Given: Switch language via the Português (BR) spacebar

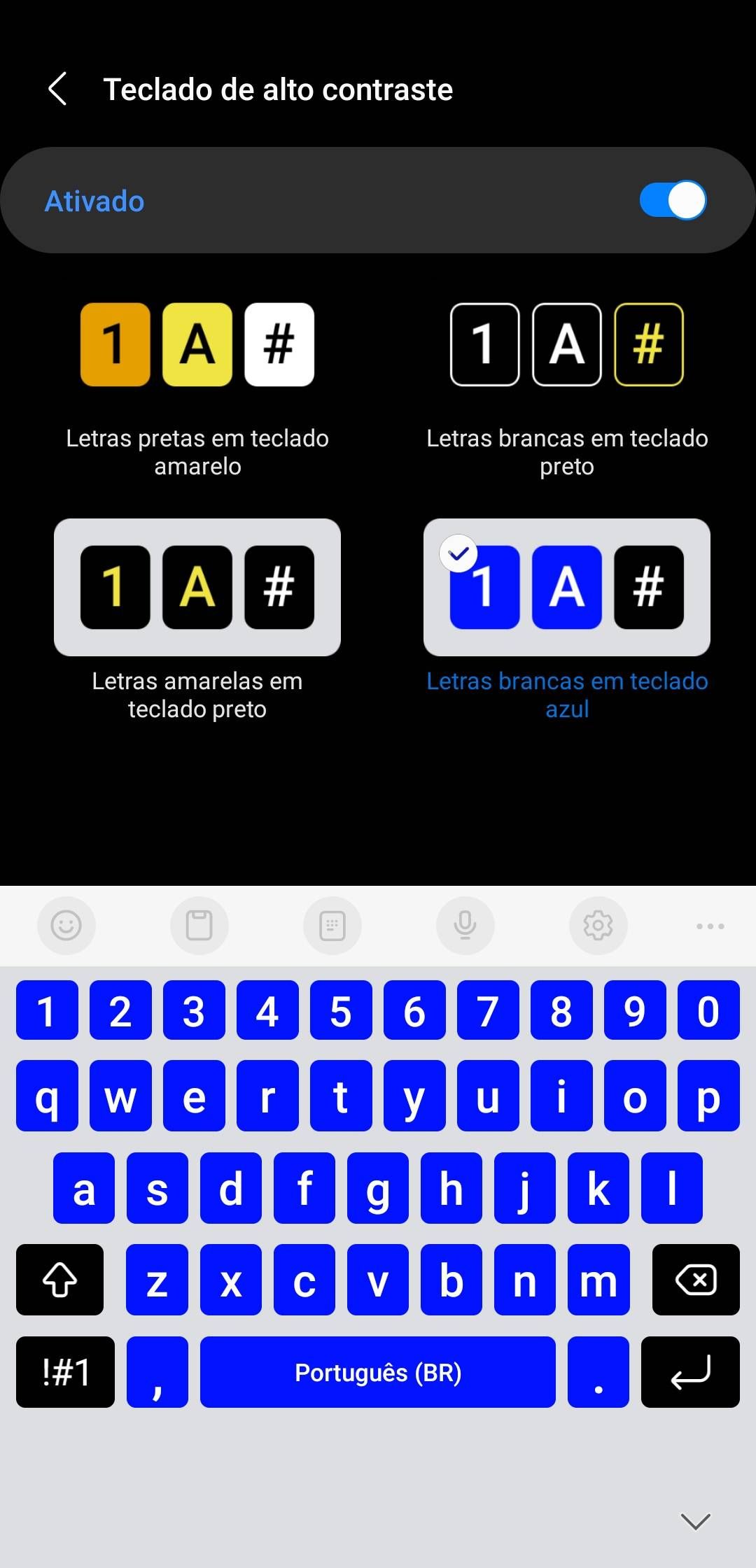Looking at the screenshot, I should click(x=377, y=1371).
